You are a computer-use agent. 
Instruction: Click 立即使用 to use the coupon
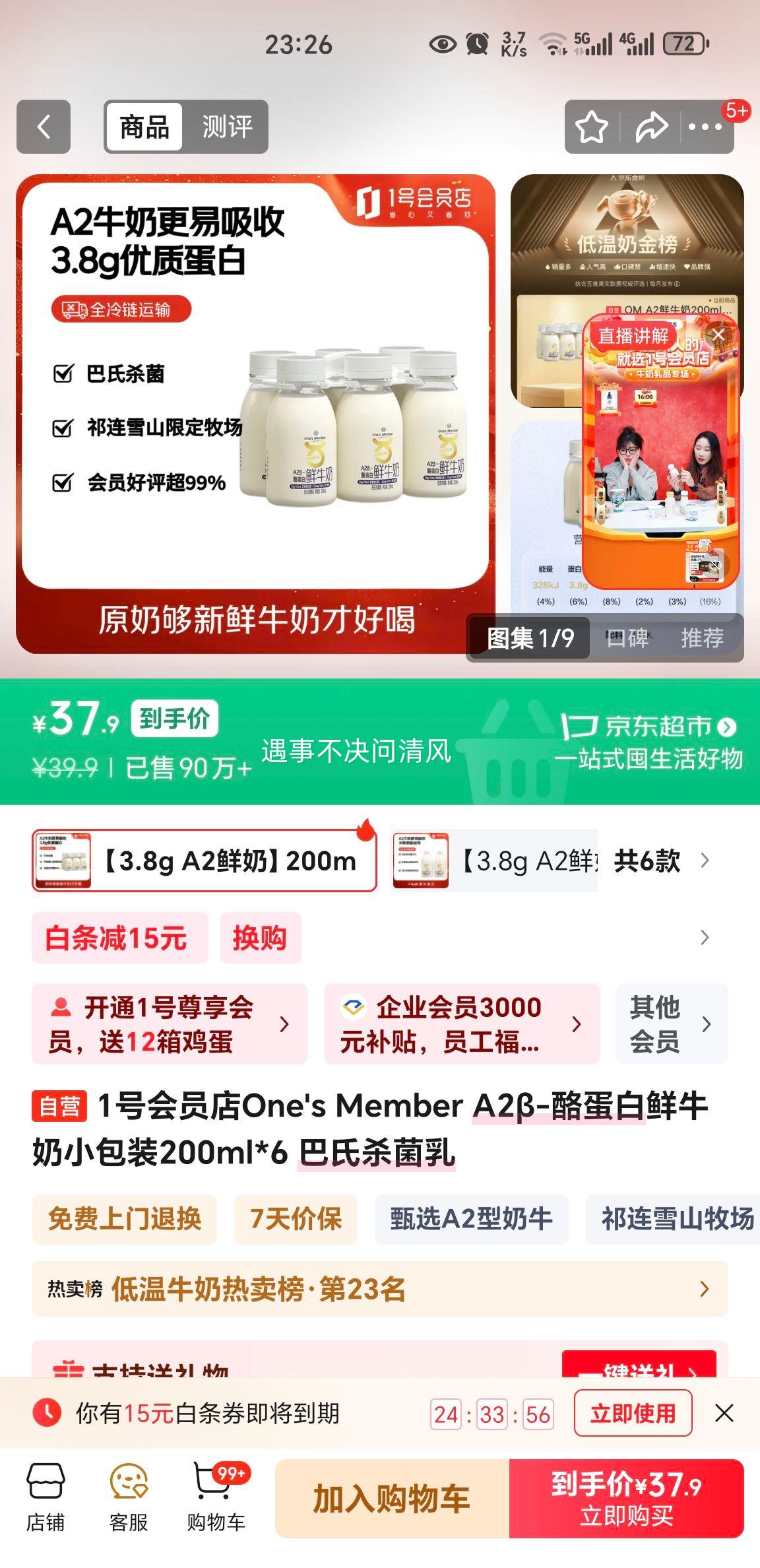(x=633, y=1413)
